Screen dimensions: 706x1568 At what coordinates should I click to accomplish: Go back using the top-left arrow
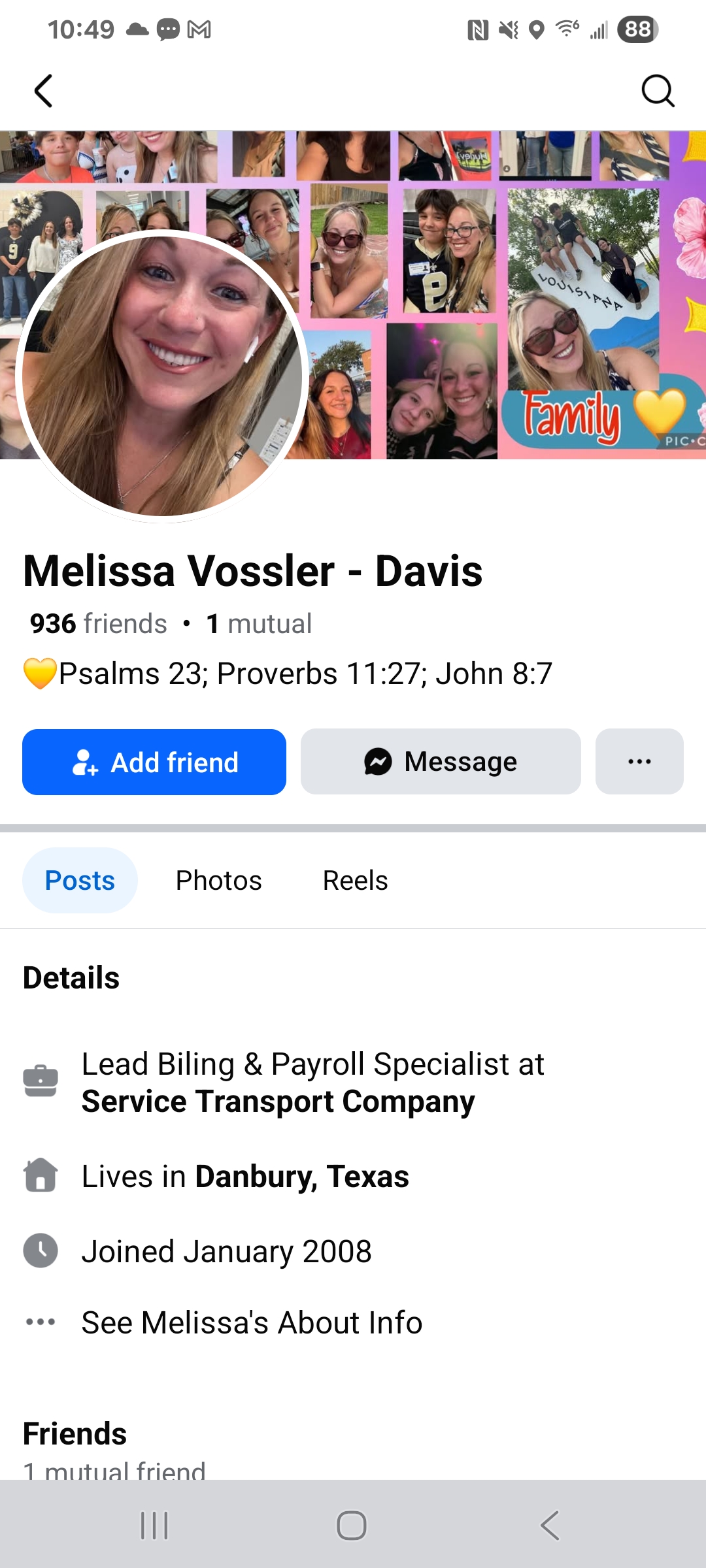coord(43,91)
